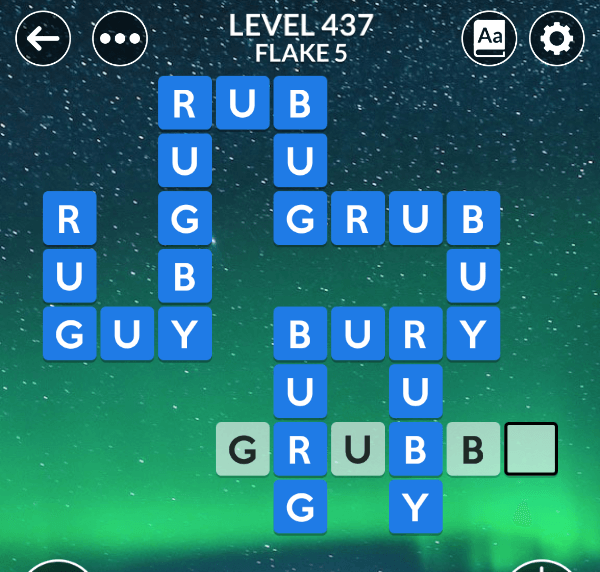Open the settings gear
This screenshot has height=572, width=600.
(x=556, y=39)
